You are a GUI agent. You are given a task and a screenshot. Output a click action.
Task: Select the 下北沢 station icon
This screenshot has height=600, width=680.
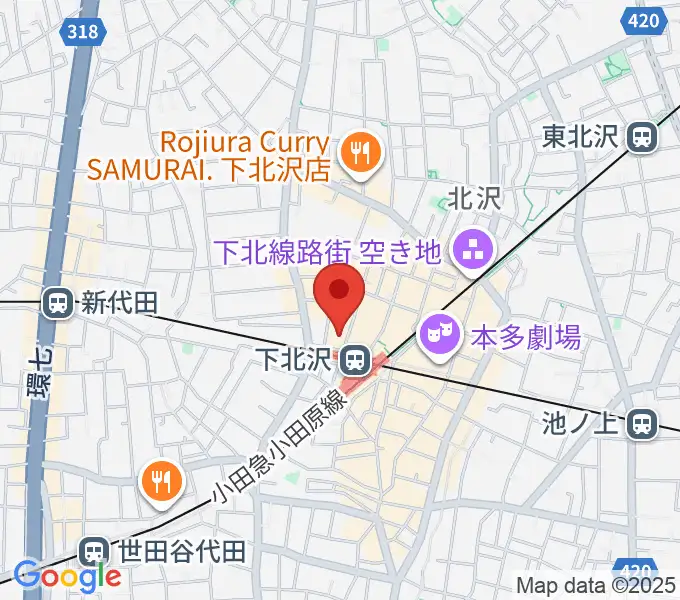tap(352, 358)
